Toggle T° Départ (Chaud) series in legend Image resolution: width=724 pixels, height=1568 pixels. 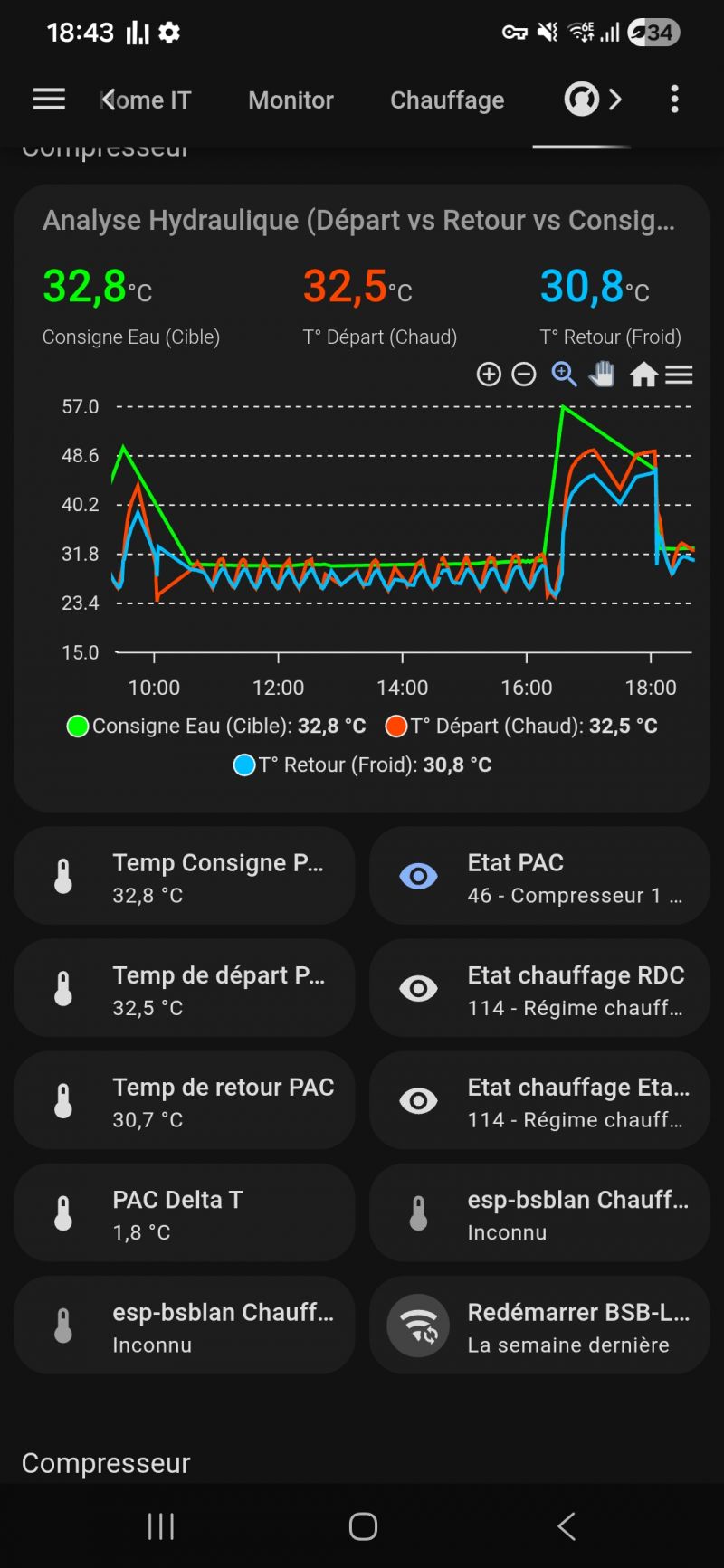[522, 727]
